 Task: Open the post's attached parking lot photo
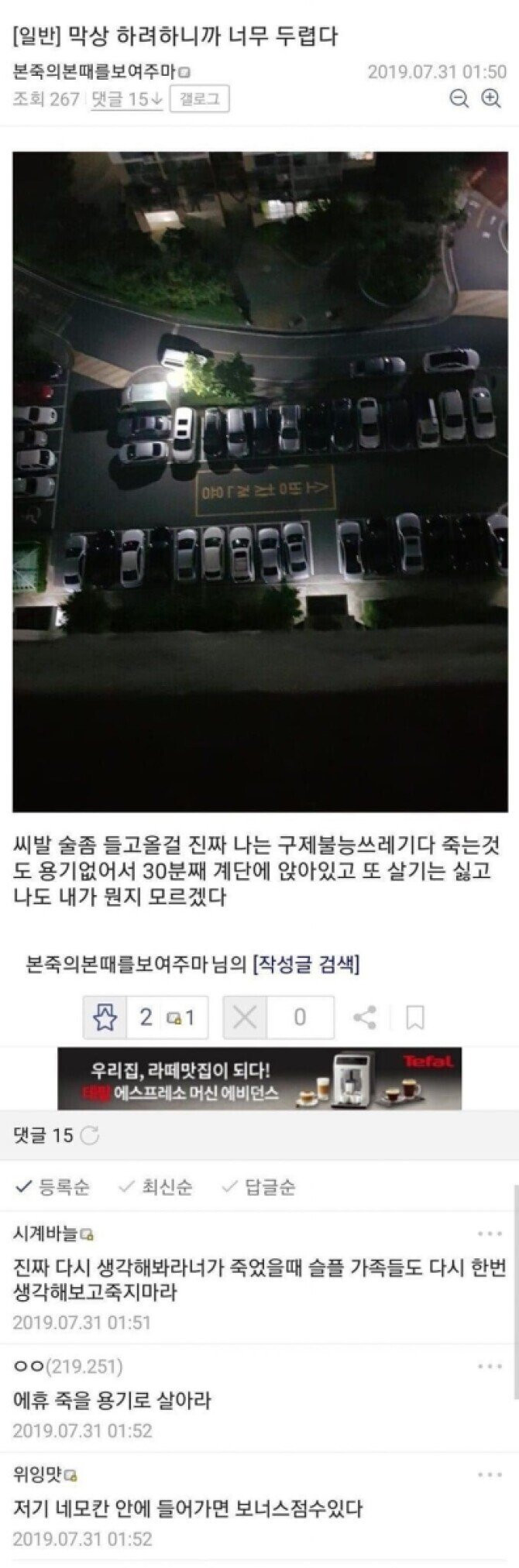click(259, 480)
